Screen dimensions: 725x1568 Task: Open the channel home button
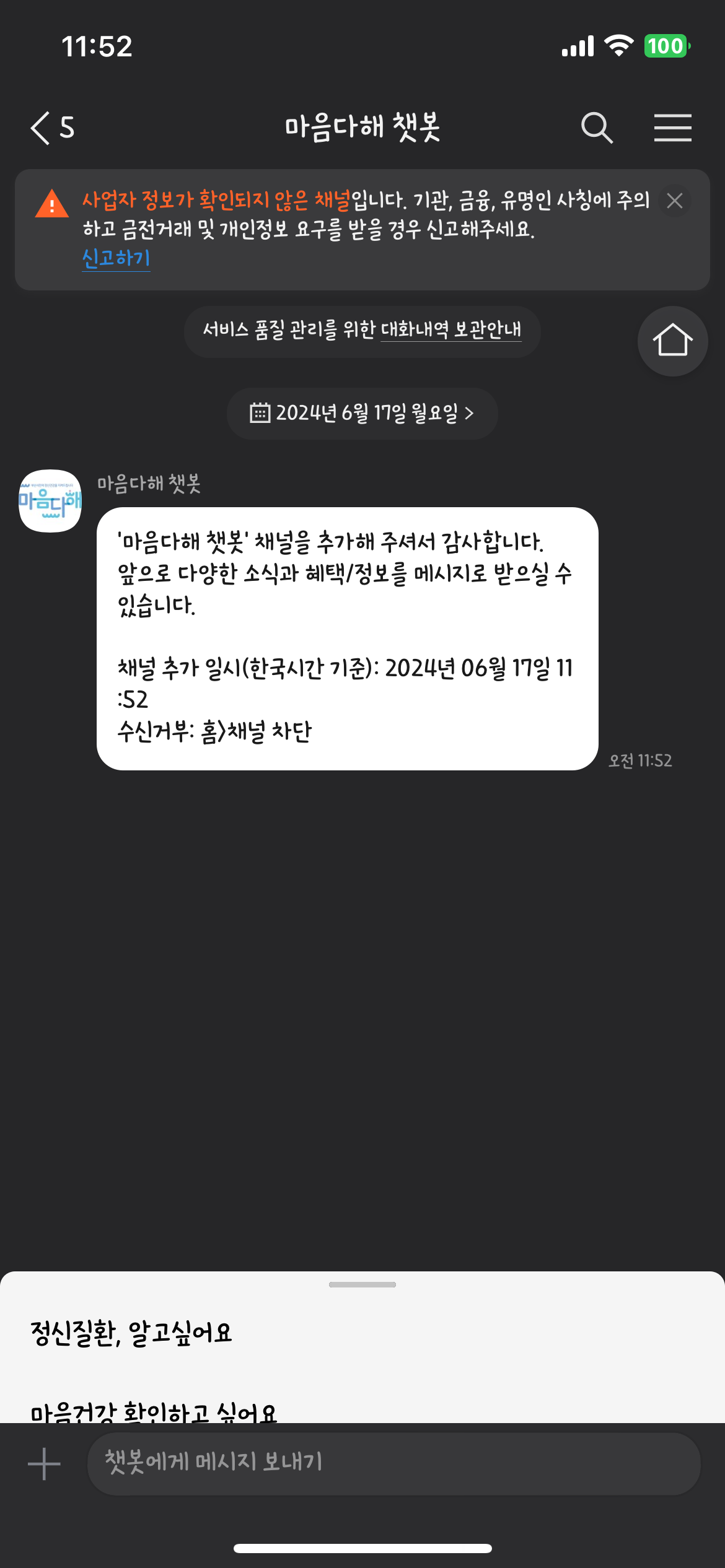tap(672, 341)
